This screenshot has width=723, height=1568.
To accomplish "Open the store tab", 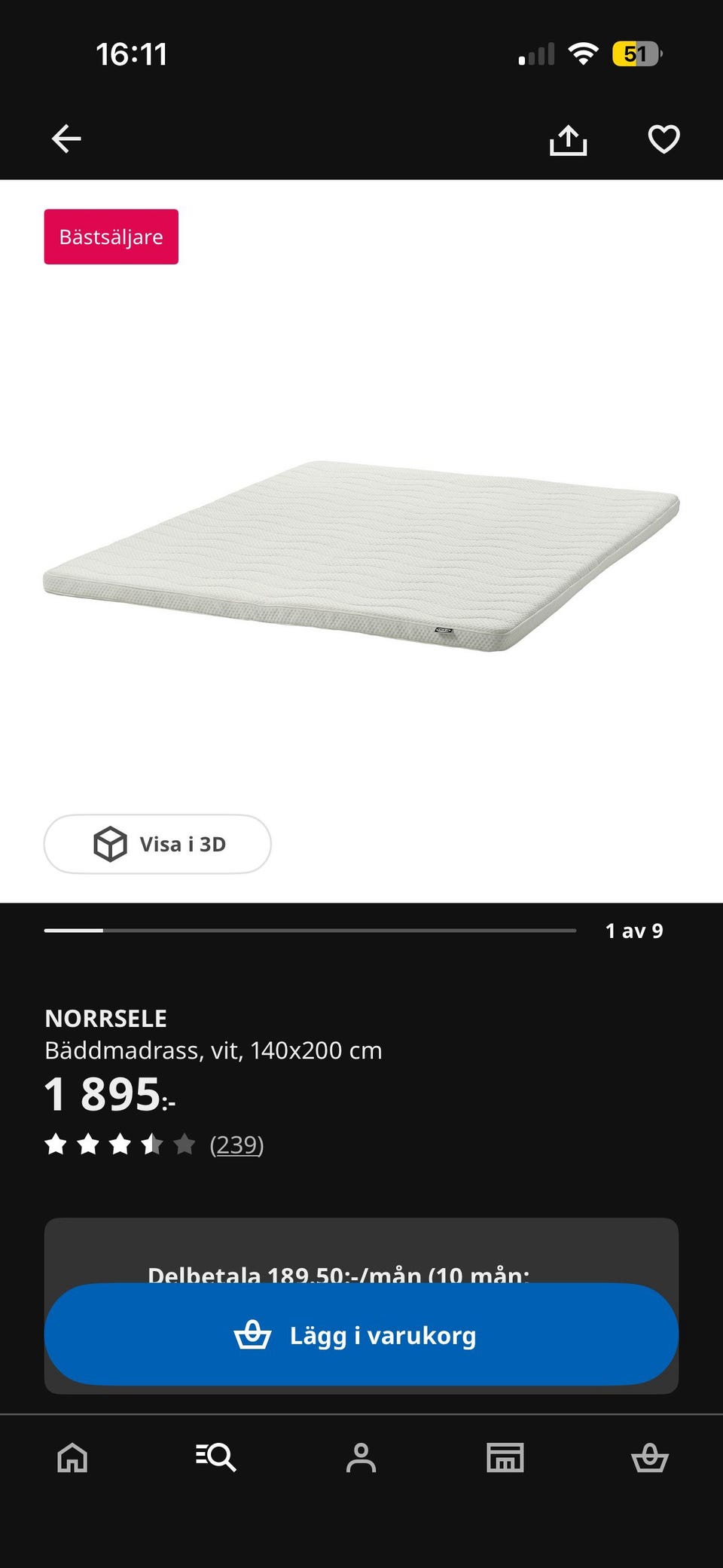I will click(x=505, y=1457).
